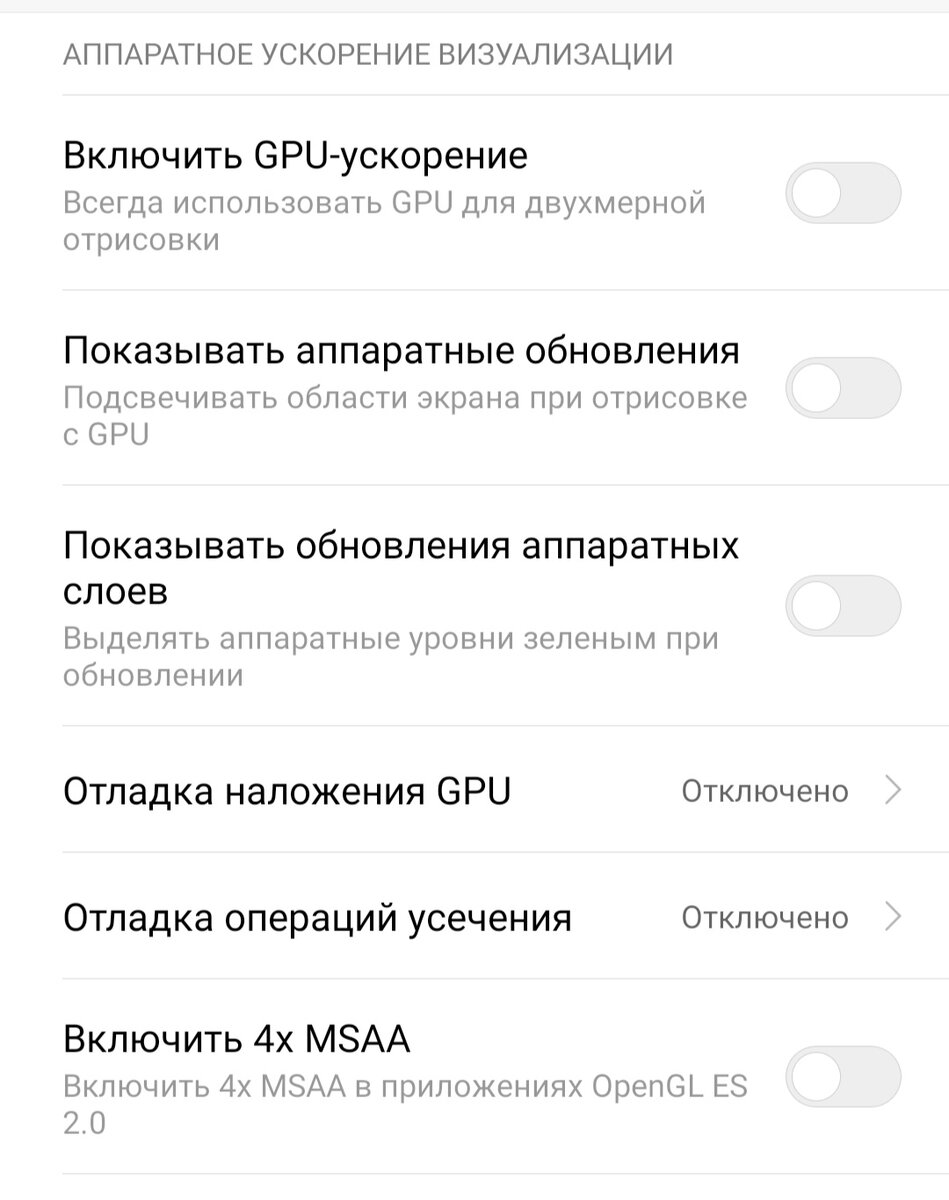This screenshot has height=1200, width=949.
Task: Click Отключено next to Отладка наложения GPU
Action: [763, 791]
